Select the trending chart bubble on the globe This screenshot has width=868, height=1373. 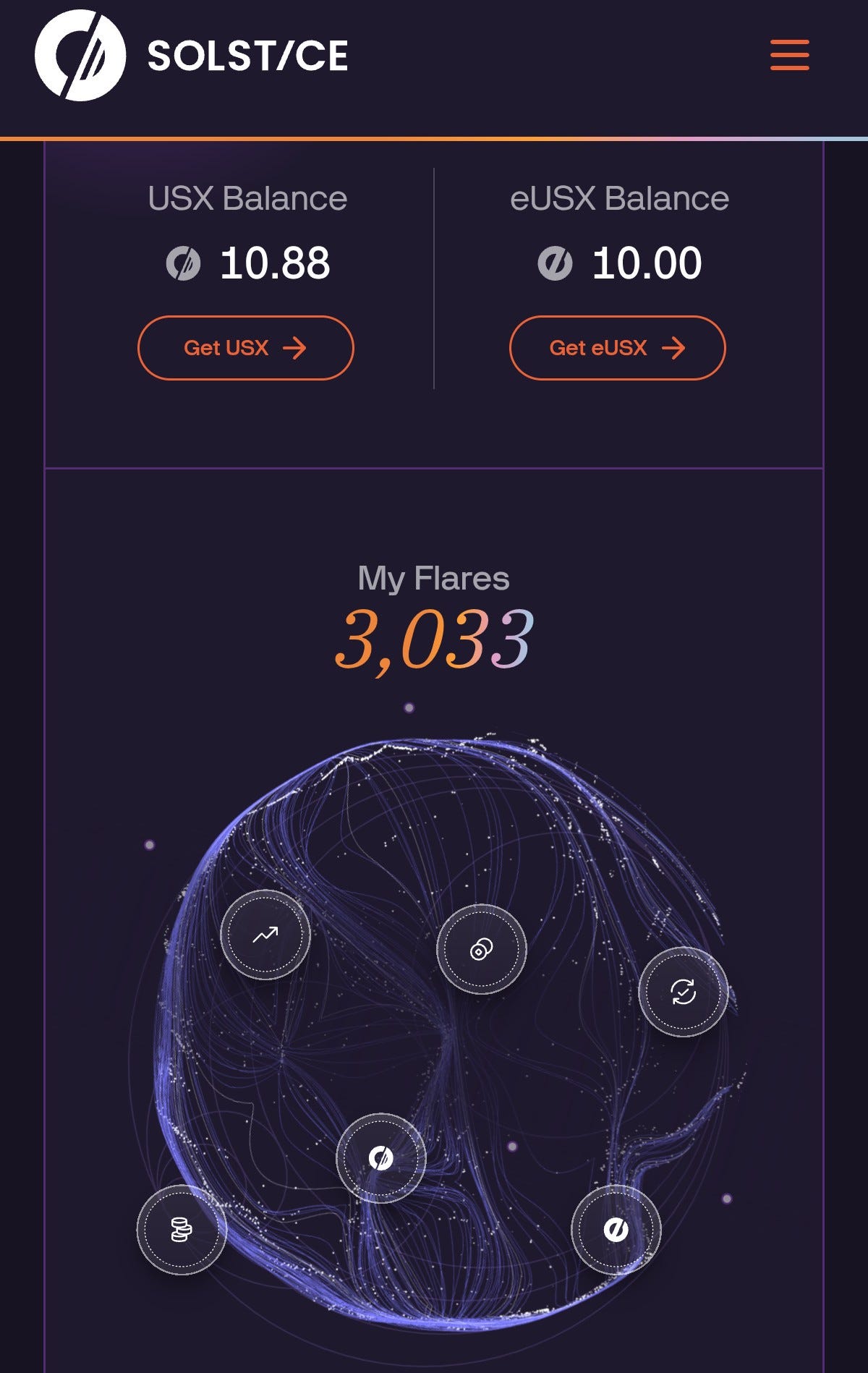tap(265, 935)
